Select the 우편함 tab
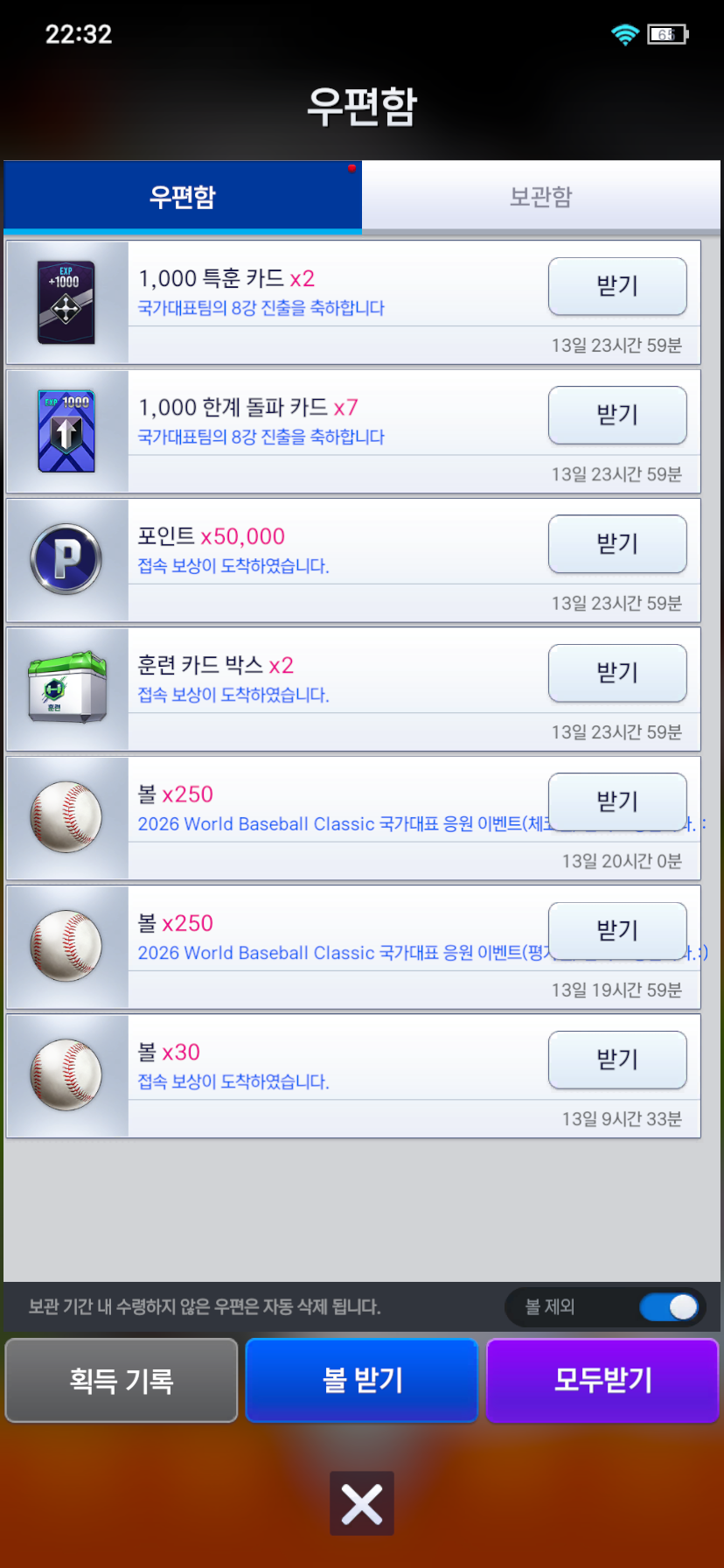This screenshot has height=1568, width=724. pyautogui.click(x=183, y=197)
